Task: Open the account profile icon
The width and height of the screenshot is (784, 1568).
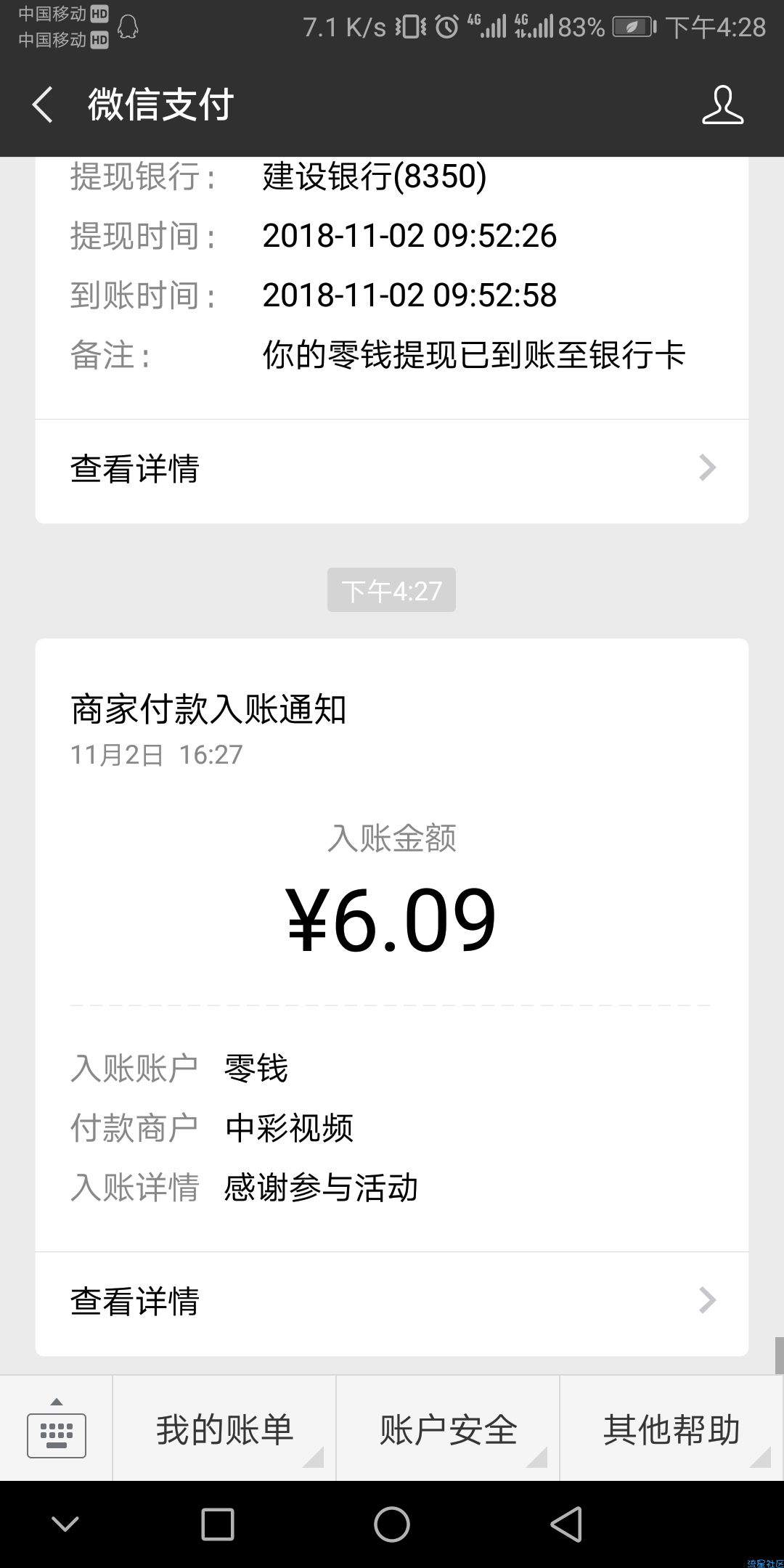Action: click(x=722, y=105)
